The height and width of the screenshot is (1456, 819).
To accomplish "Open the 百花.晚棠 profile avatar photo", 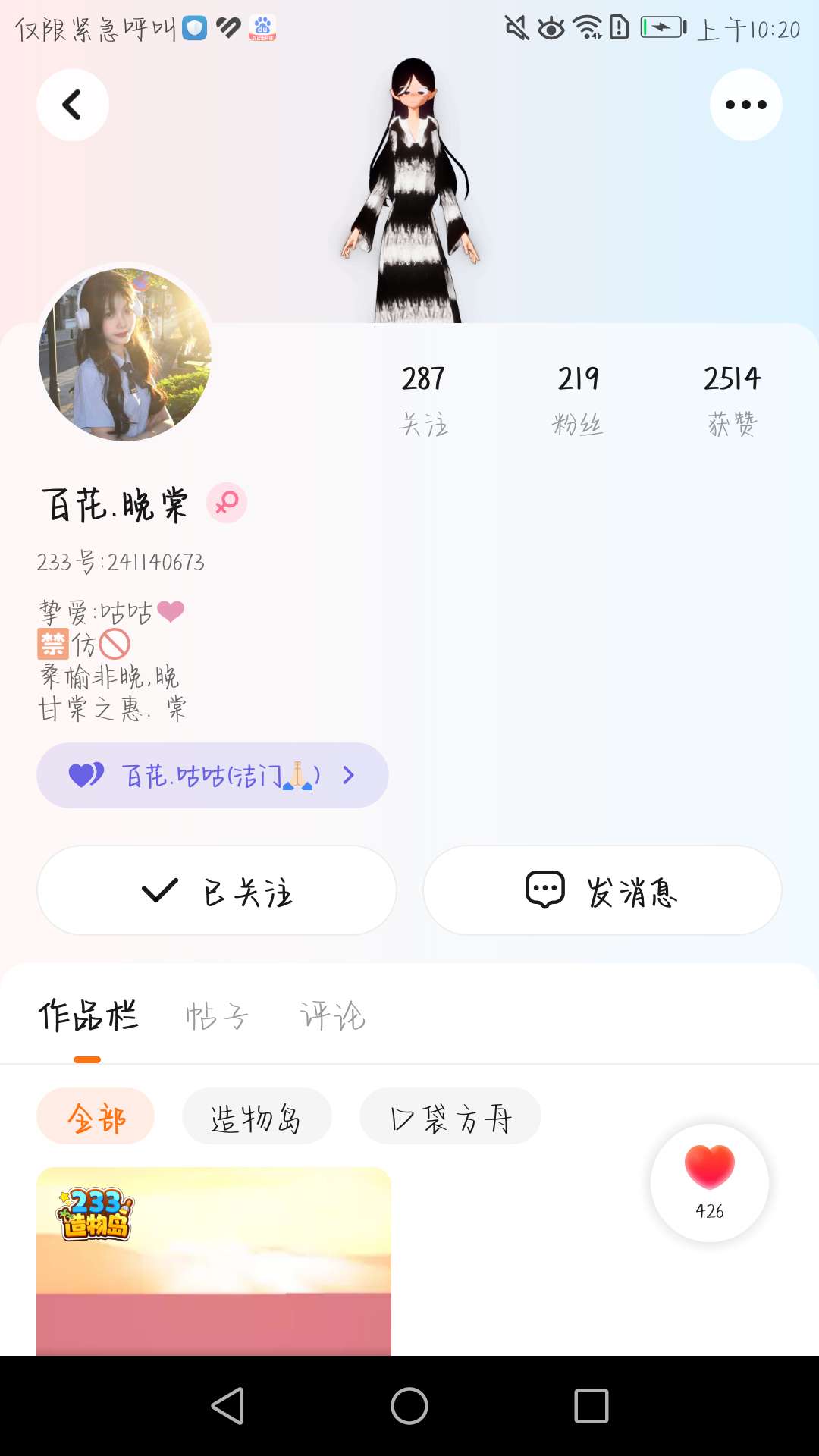I will 125,354.
